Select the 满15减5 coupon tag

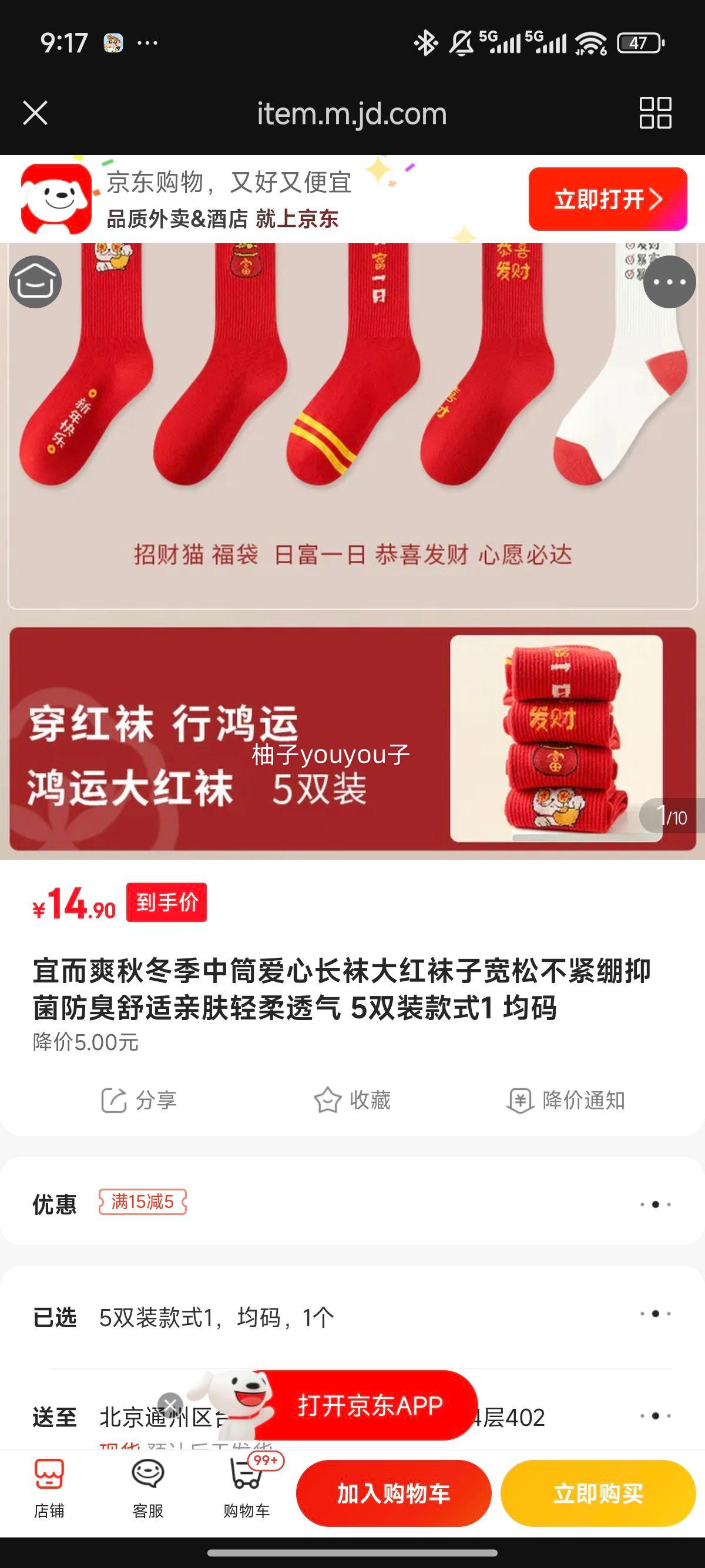(142, 1204)
